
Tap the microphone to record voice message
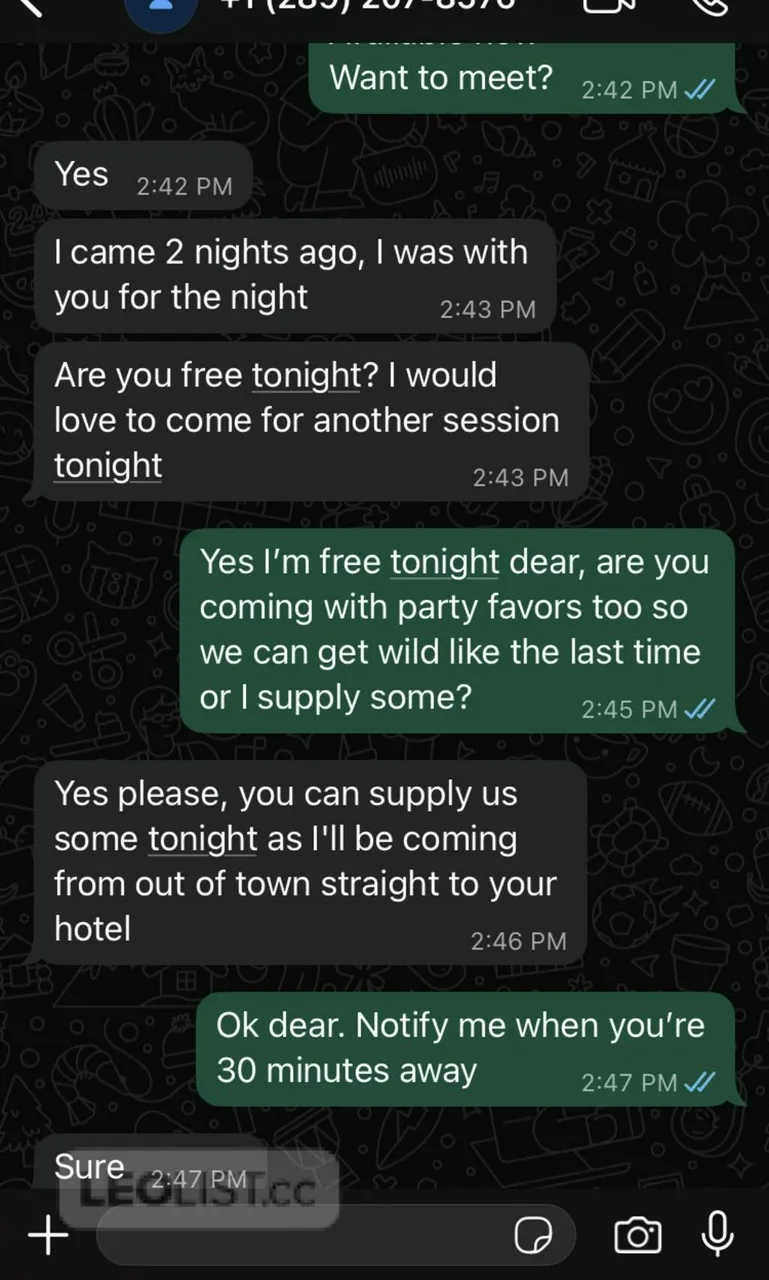point(718,1234)
